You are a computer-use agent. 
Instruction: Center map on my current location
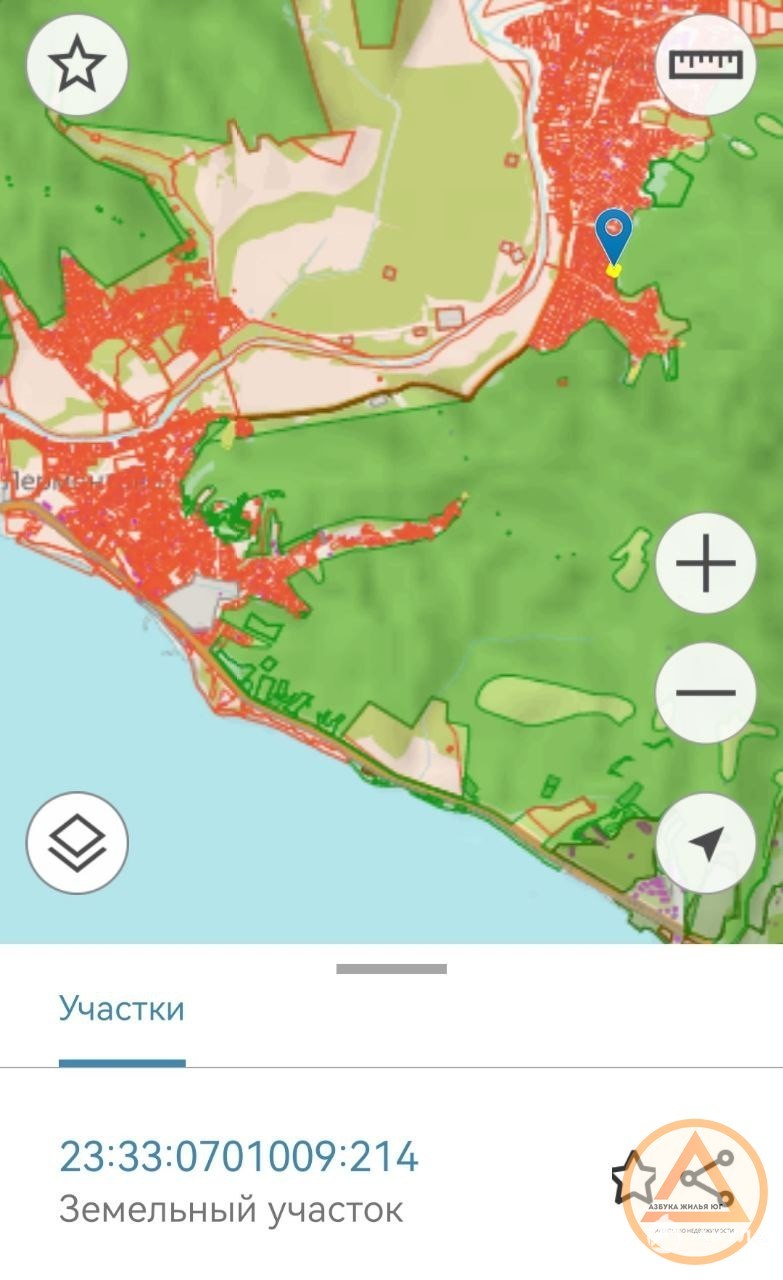click(706, 843)
